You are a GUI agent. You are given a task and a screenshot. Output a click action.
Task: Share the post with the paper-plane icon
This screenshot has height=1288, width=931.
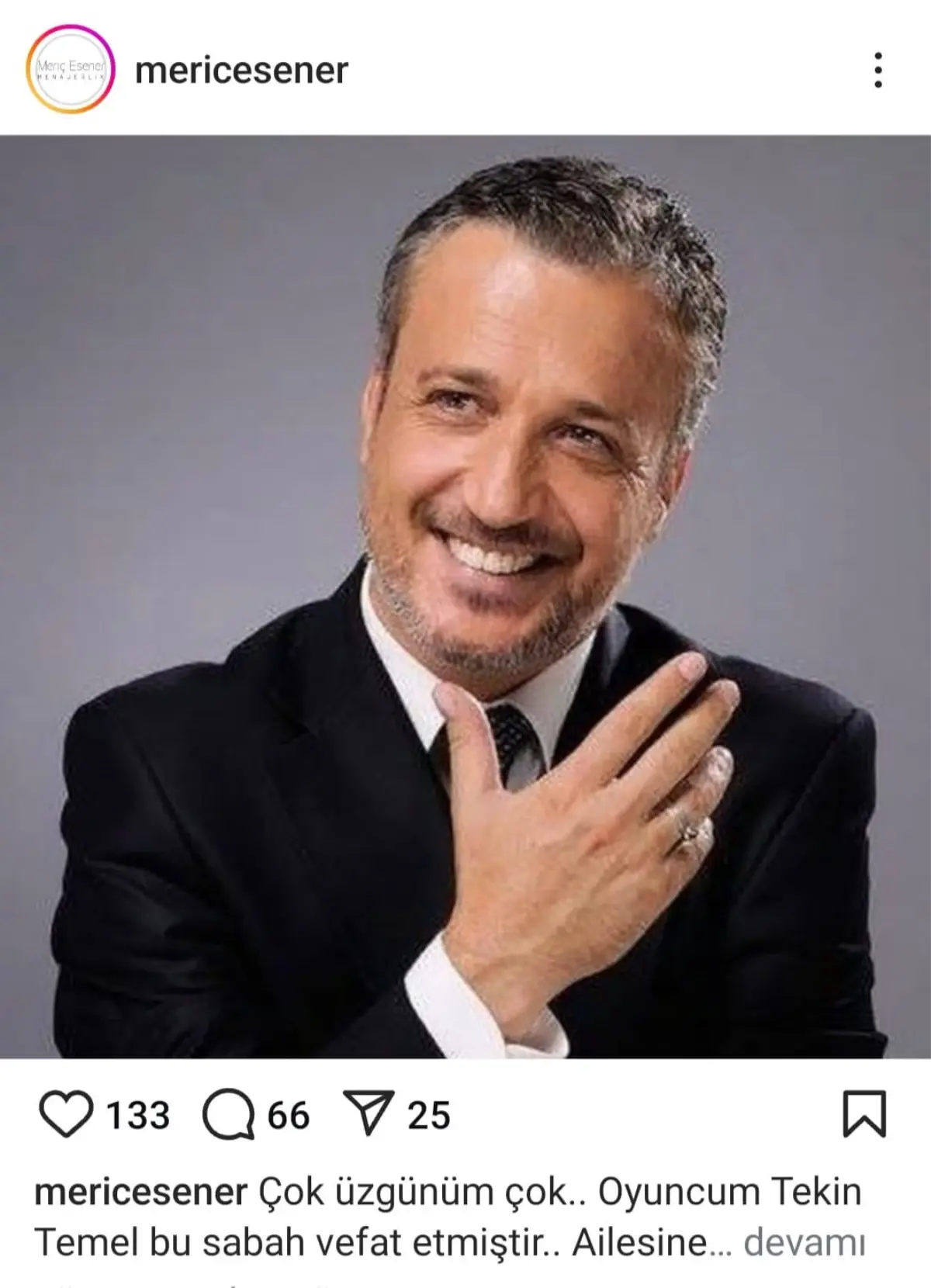[x=368, y=1114]
